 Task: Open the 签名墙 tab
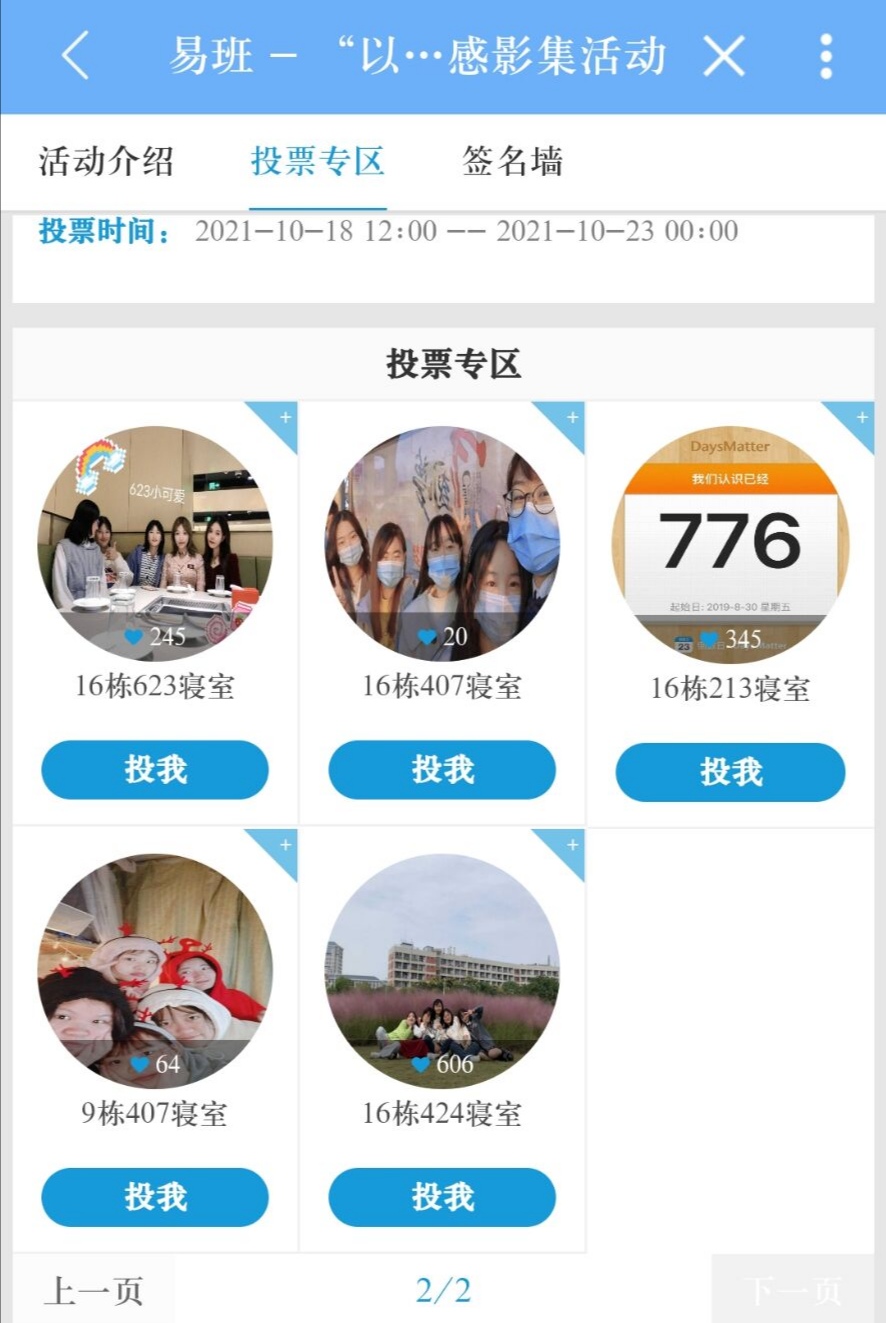coord(512,161)
